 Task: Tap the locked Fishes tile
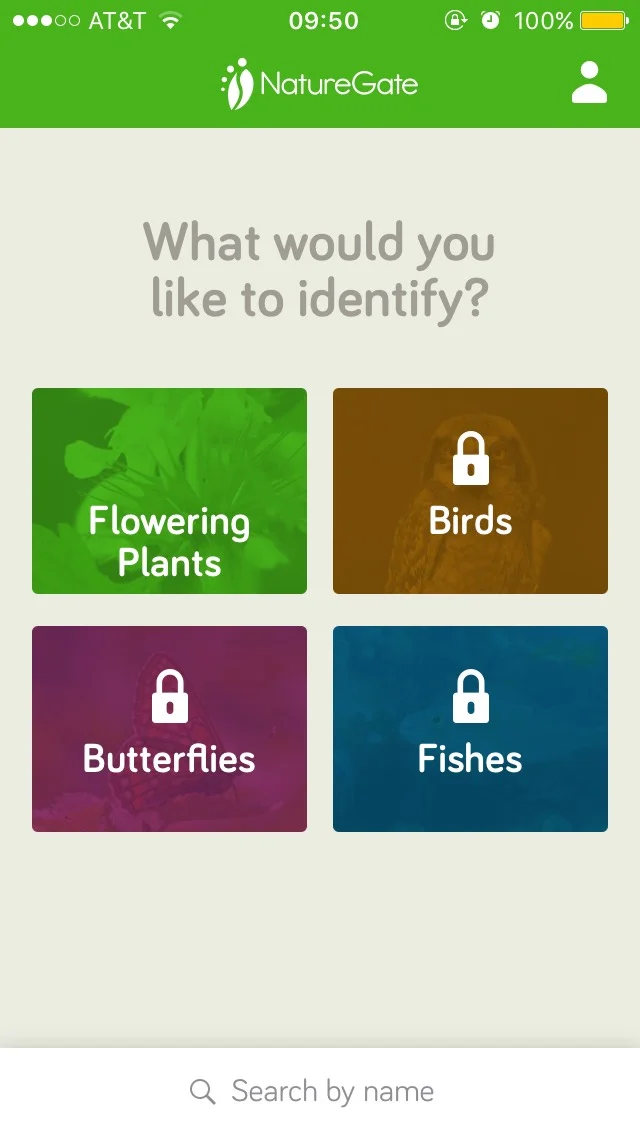(470, 729)
